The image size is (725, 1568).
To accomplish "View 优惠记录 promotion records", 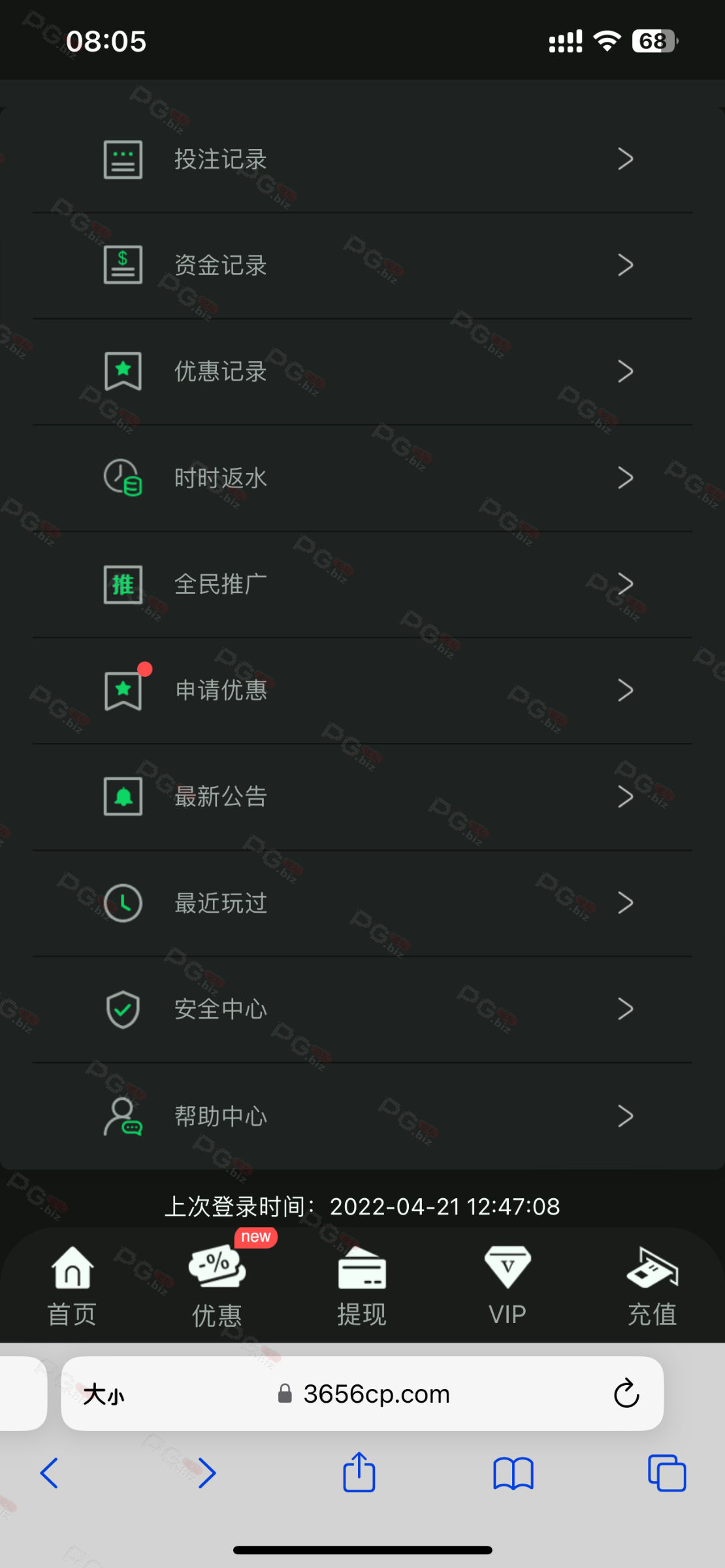I will click(362, 371).
